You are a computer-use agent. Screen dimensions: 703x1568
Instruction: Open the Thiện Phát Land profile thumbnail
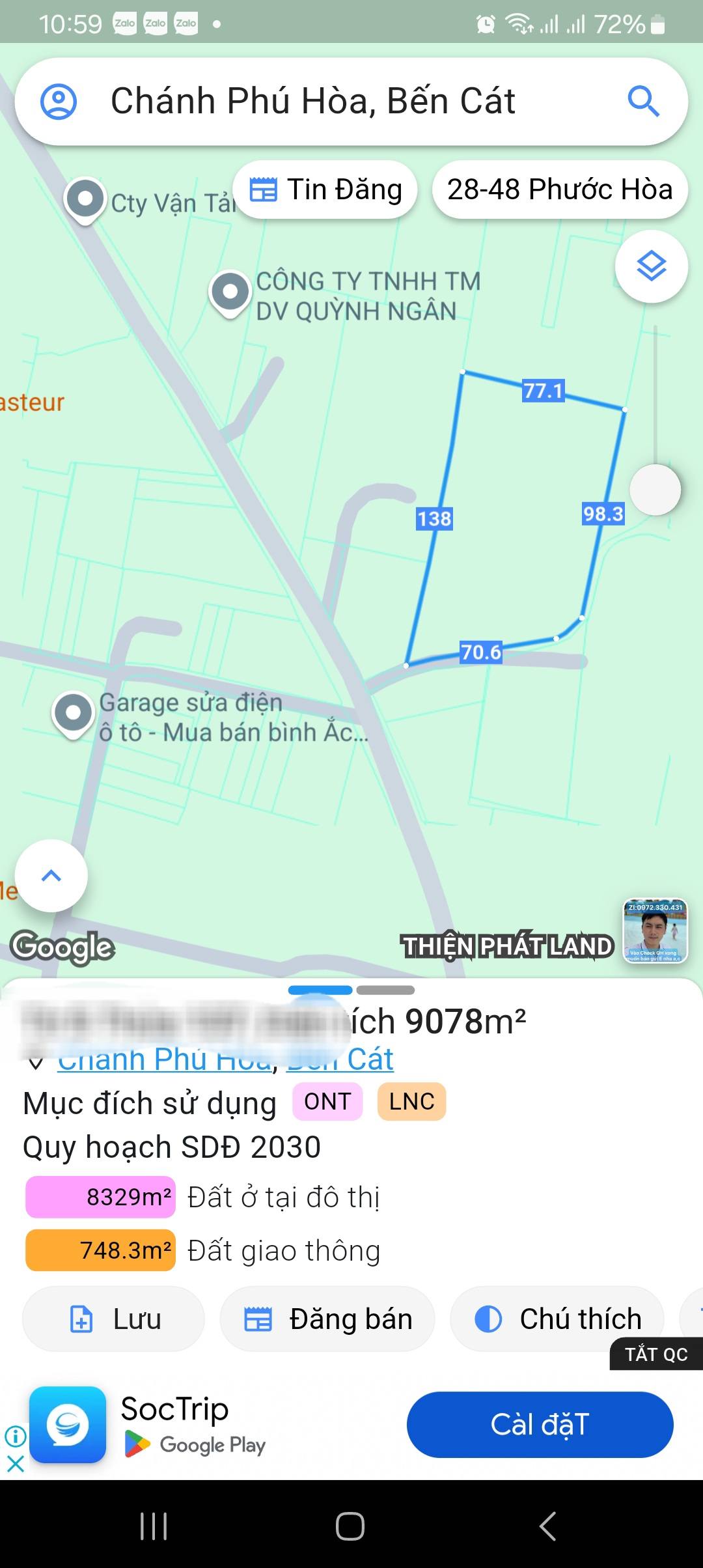655,931
